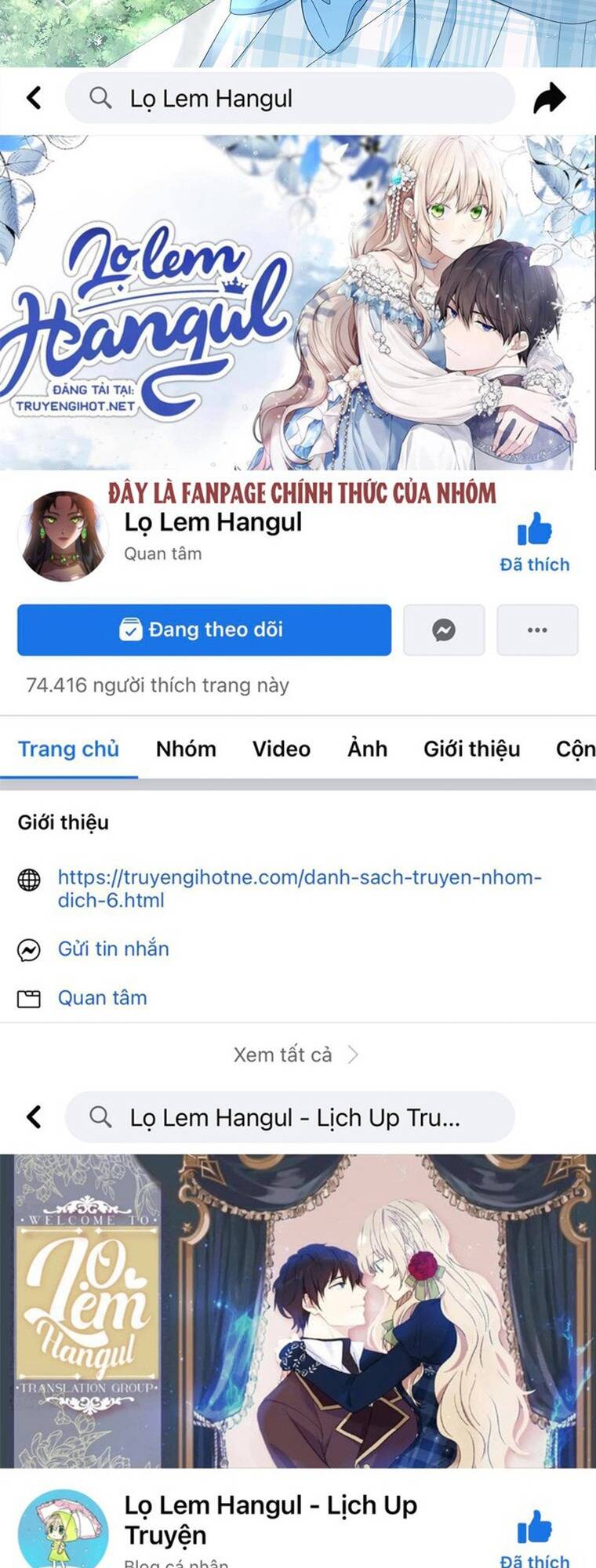Toggle Đang theo dõi to unfollow the page
The width and height of the screenshot is (596, 1568).
point(203,630)
